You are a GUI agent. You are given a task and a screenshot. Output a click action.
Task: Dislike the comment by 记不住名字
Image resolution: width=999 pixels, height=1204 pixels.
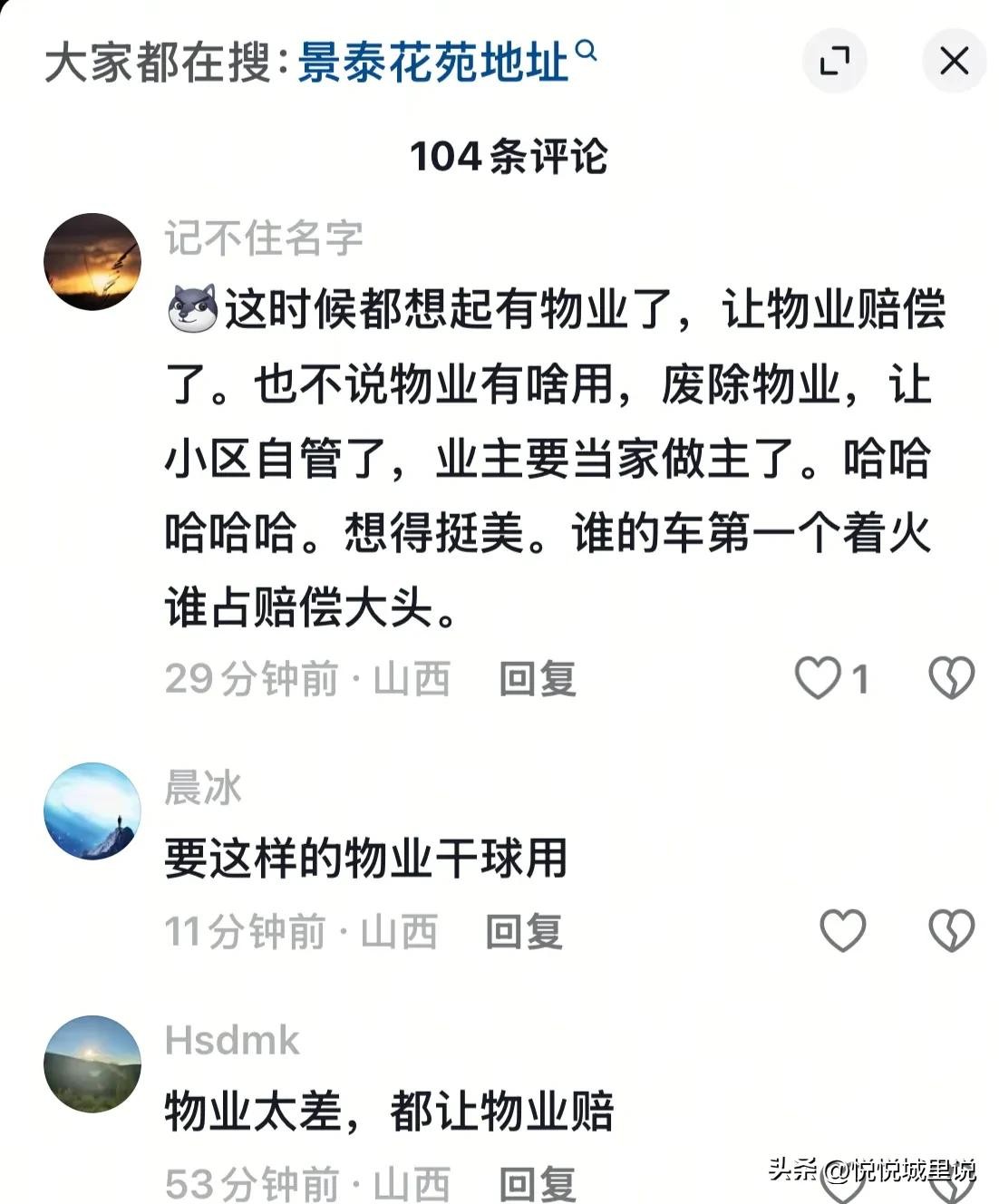951,678
